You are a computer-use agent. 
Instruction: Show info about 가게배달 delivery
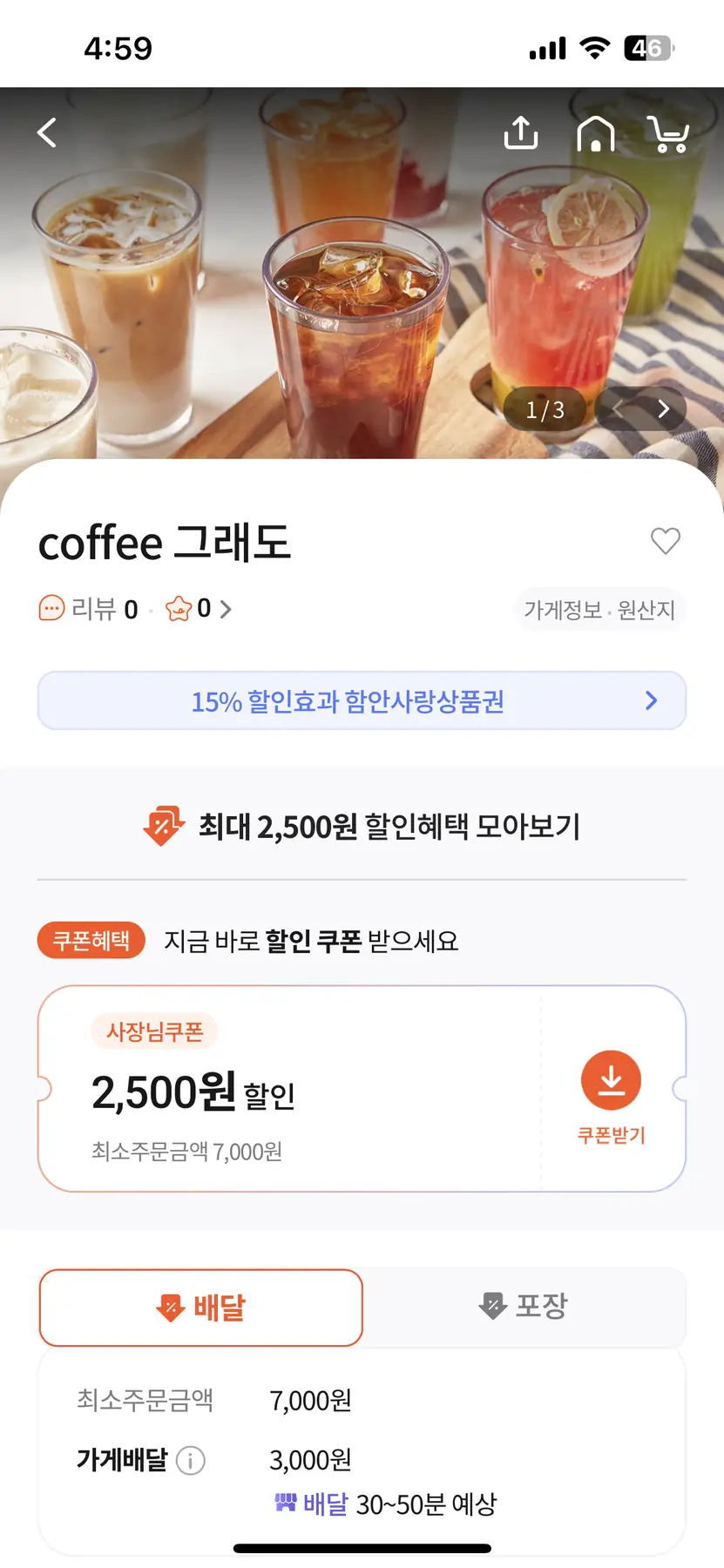pyautogui.click(x=191, y=1460)
